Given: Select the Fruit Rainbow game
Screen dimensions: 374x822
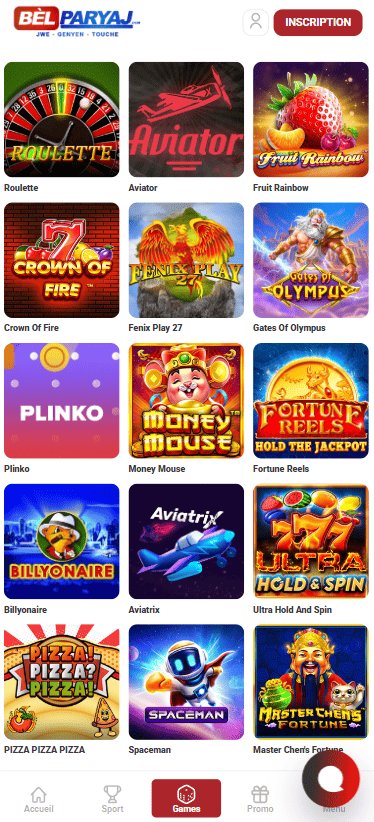Looking at the screenshot, I should [311, 120].
